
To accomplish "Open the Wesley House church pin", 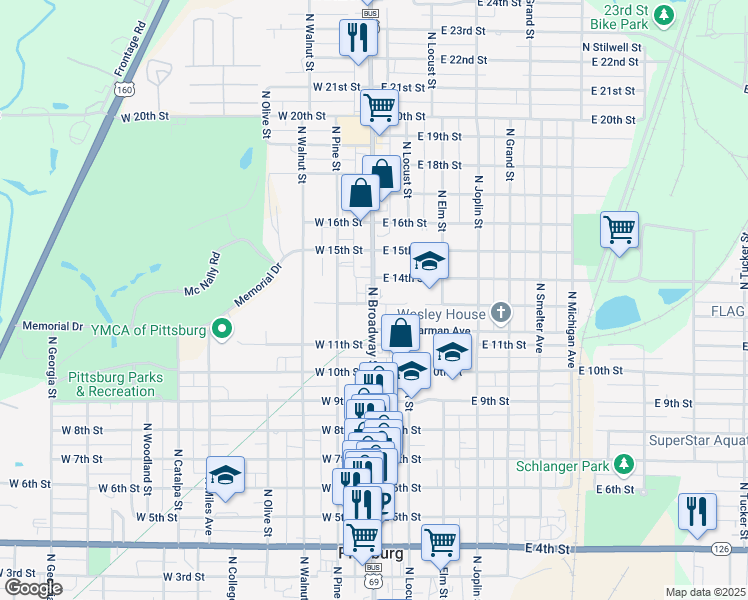I will (502, 314).
